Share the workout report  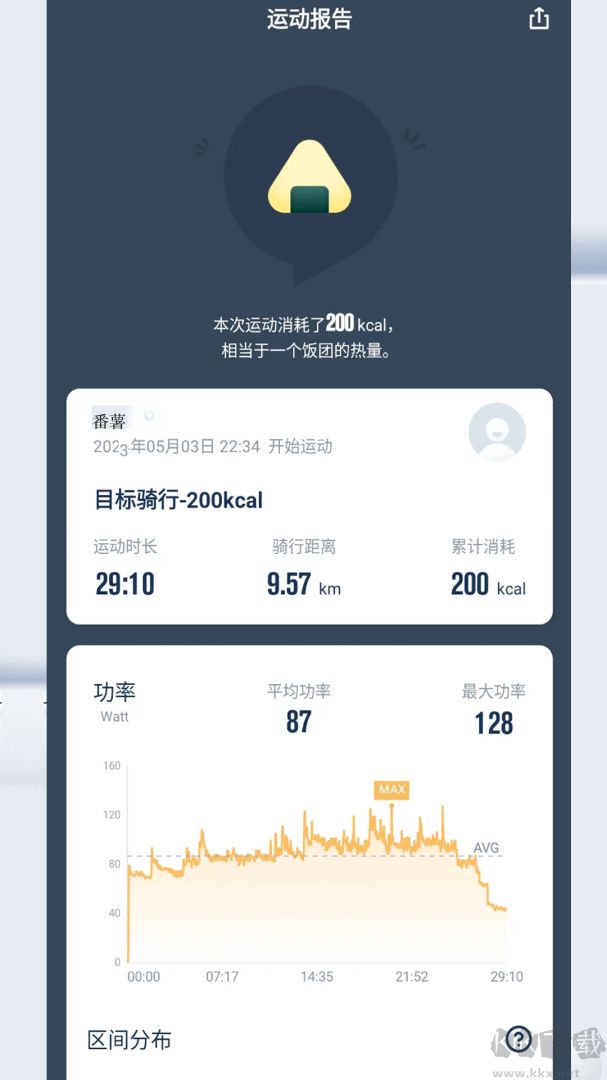pyautogui.click(x=539, y=19)
